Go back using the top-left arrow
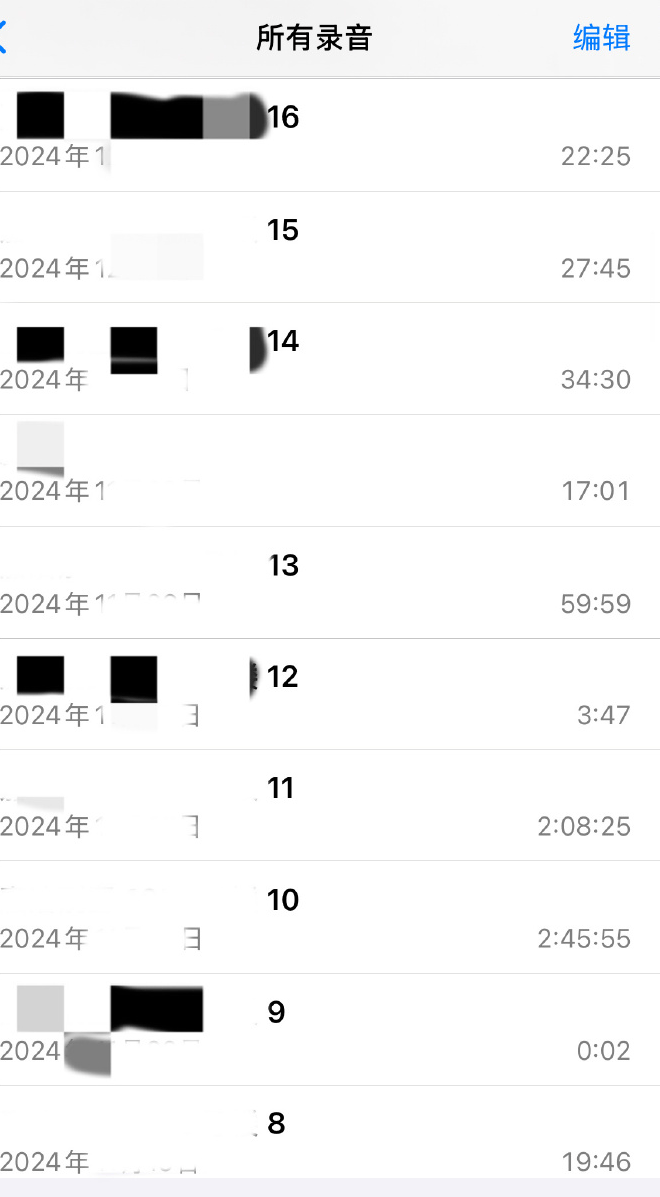This screenshot has width=660, height=1197. tap(6, 38)
